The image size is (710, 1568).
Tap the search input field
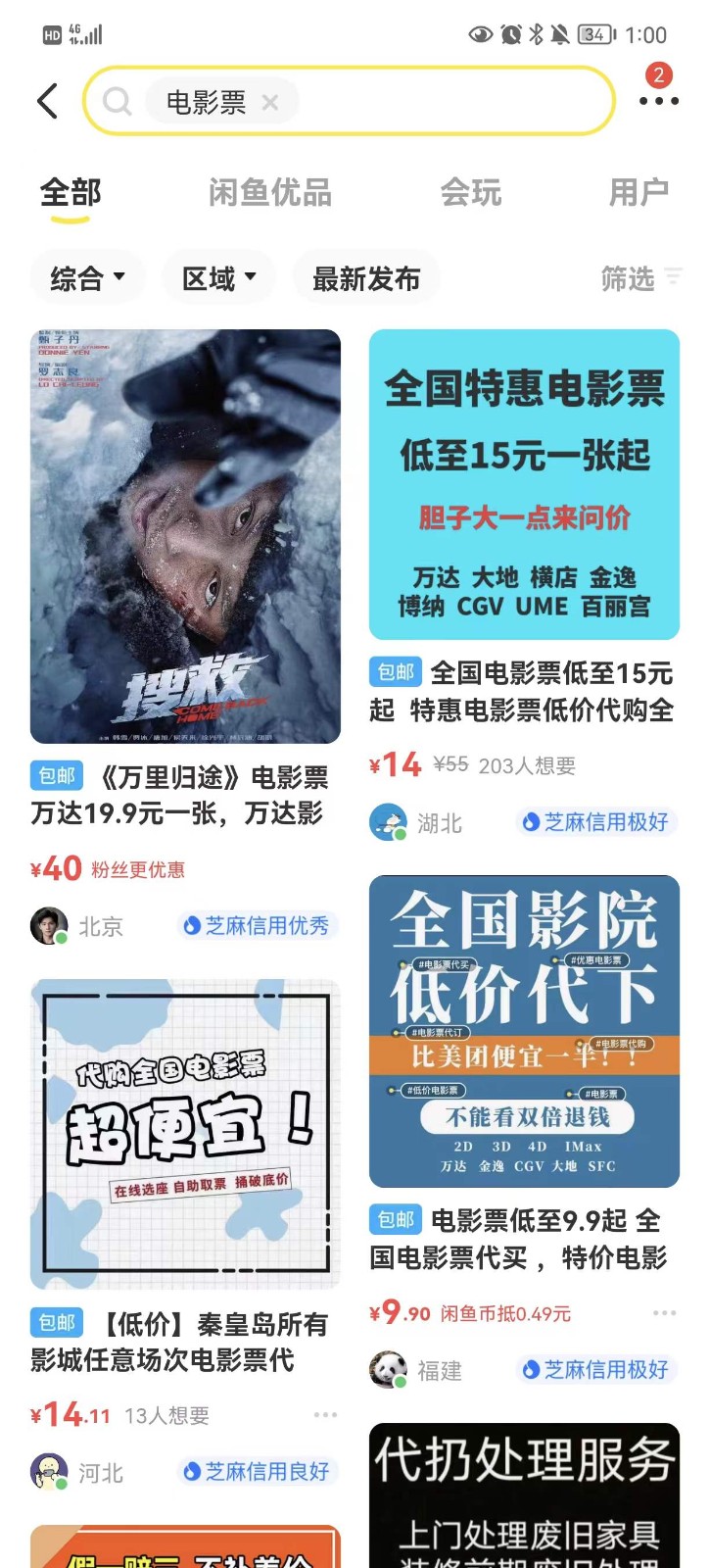pos(441,101)
